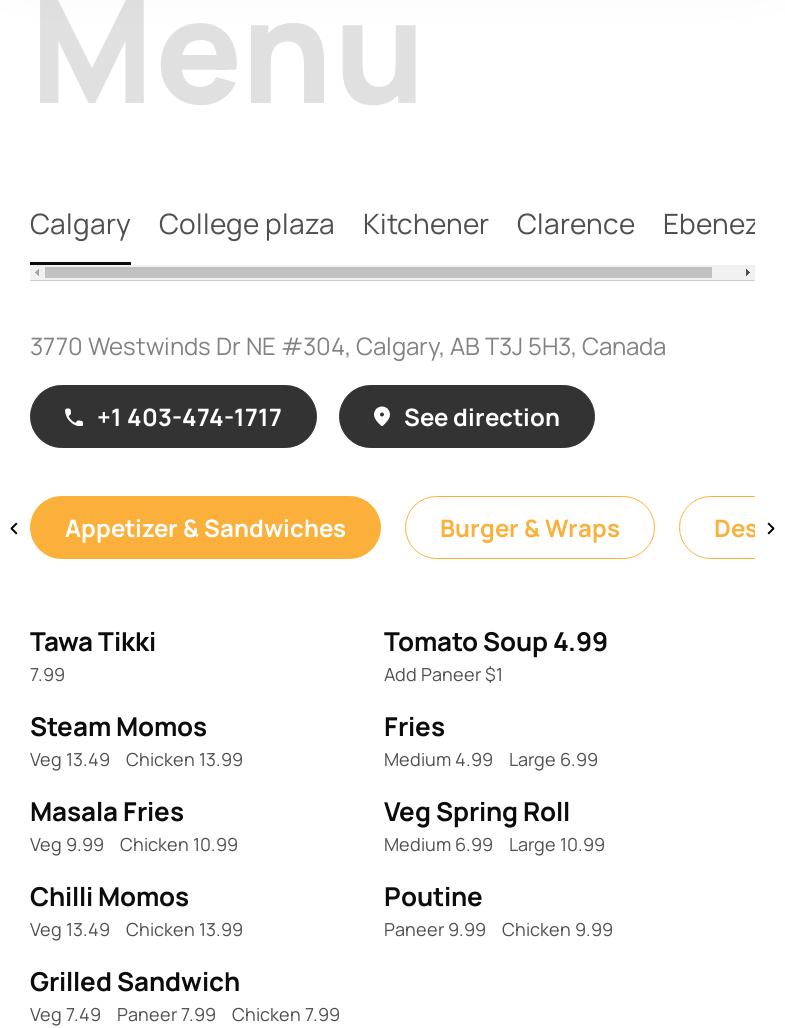
Task: Tap the left arrow beside menu categories
Action: point(14,528)
